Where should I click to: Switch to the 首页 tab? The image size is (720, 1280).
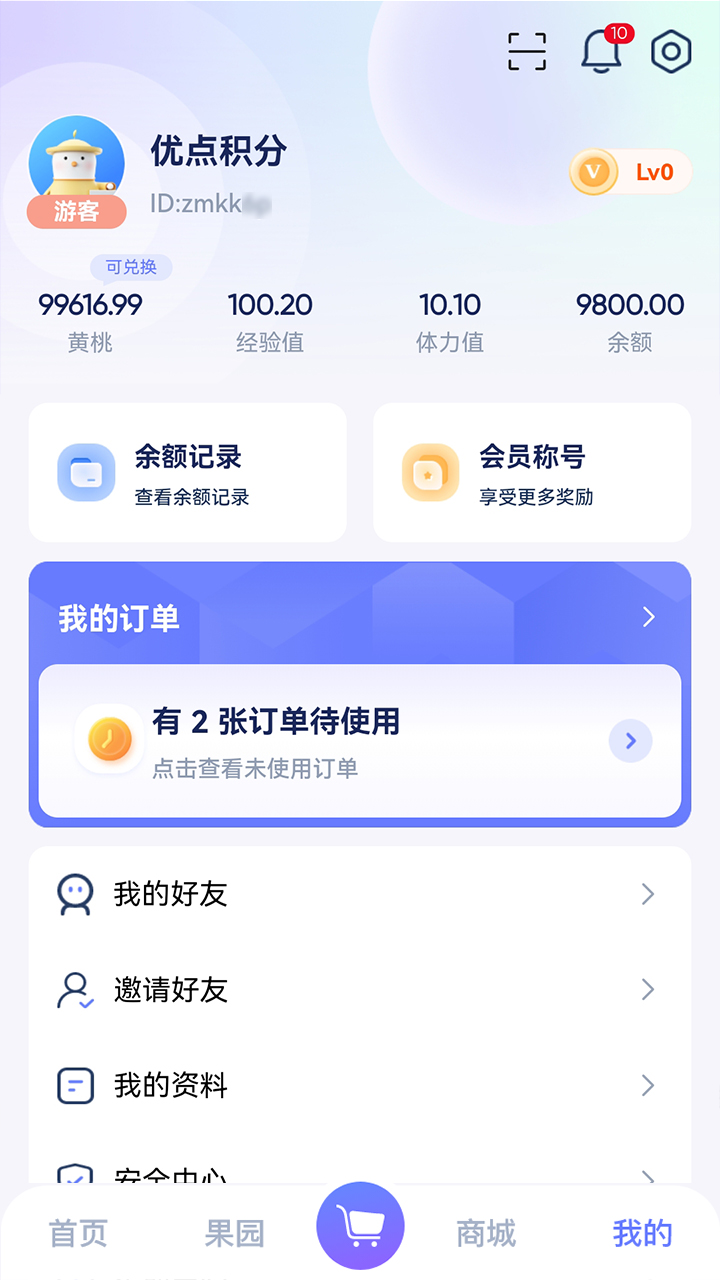[77, 1235]
